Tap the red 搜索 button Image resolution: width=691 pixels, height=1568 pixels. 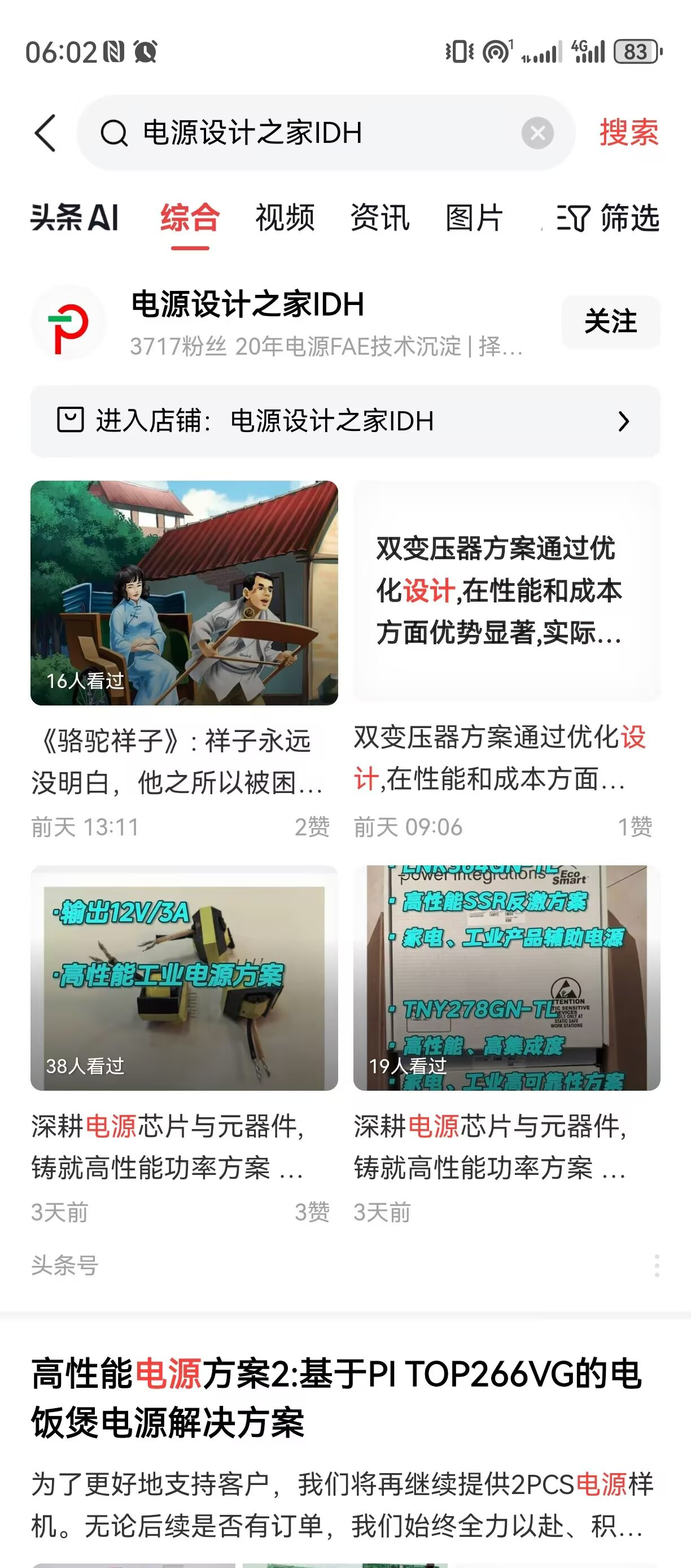[x=628, y=133]
